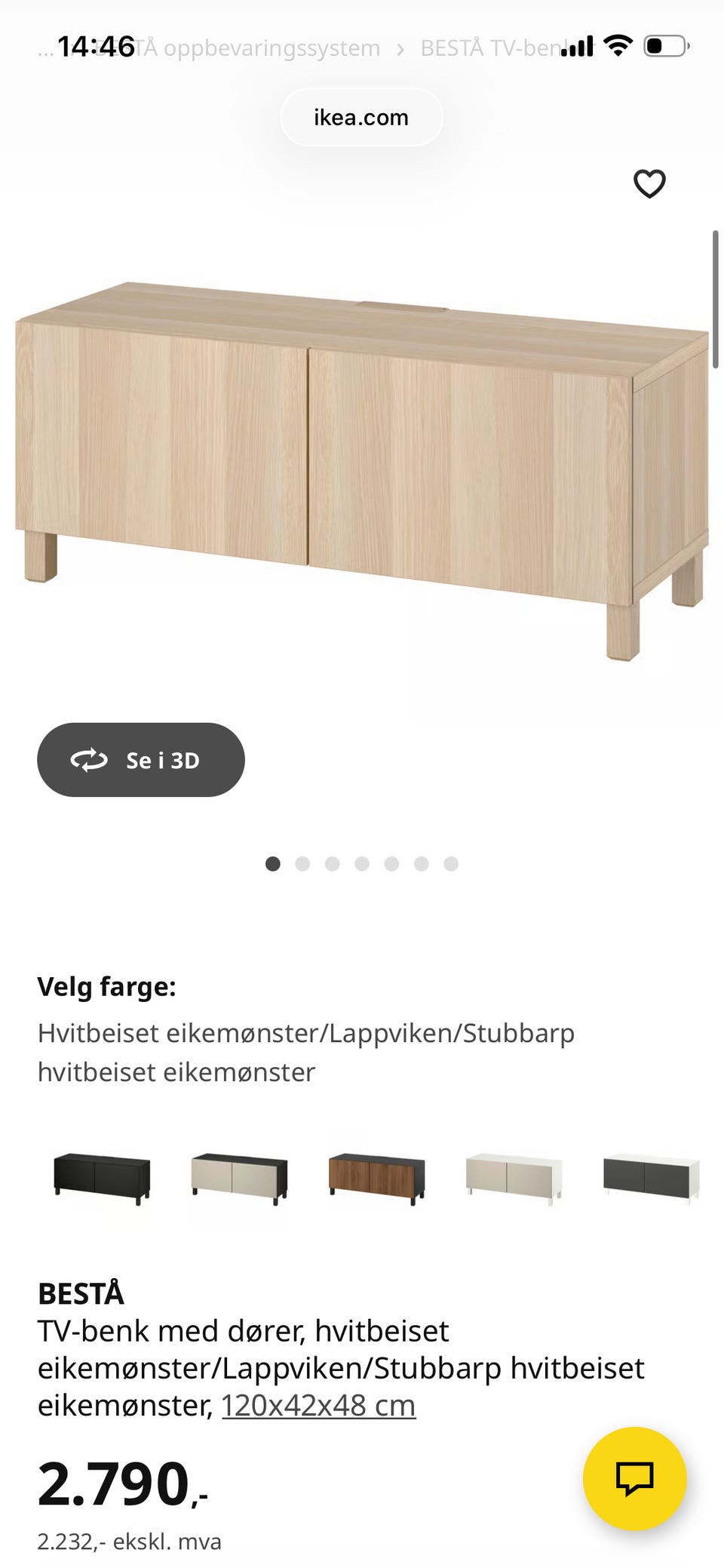Click the 3D rotate icon inside Se i 3D
This screenshot has height=1568, width=724.
[90, 760]
